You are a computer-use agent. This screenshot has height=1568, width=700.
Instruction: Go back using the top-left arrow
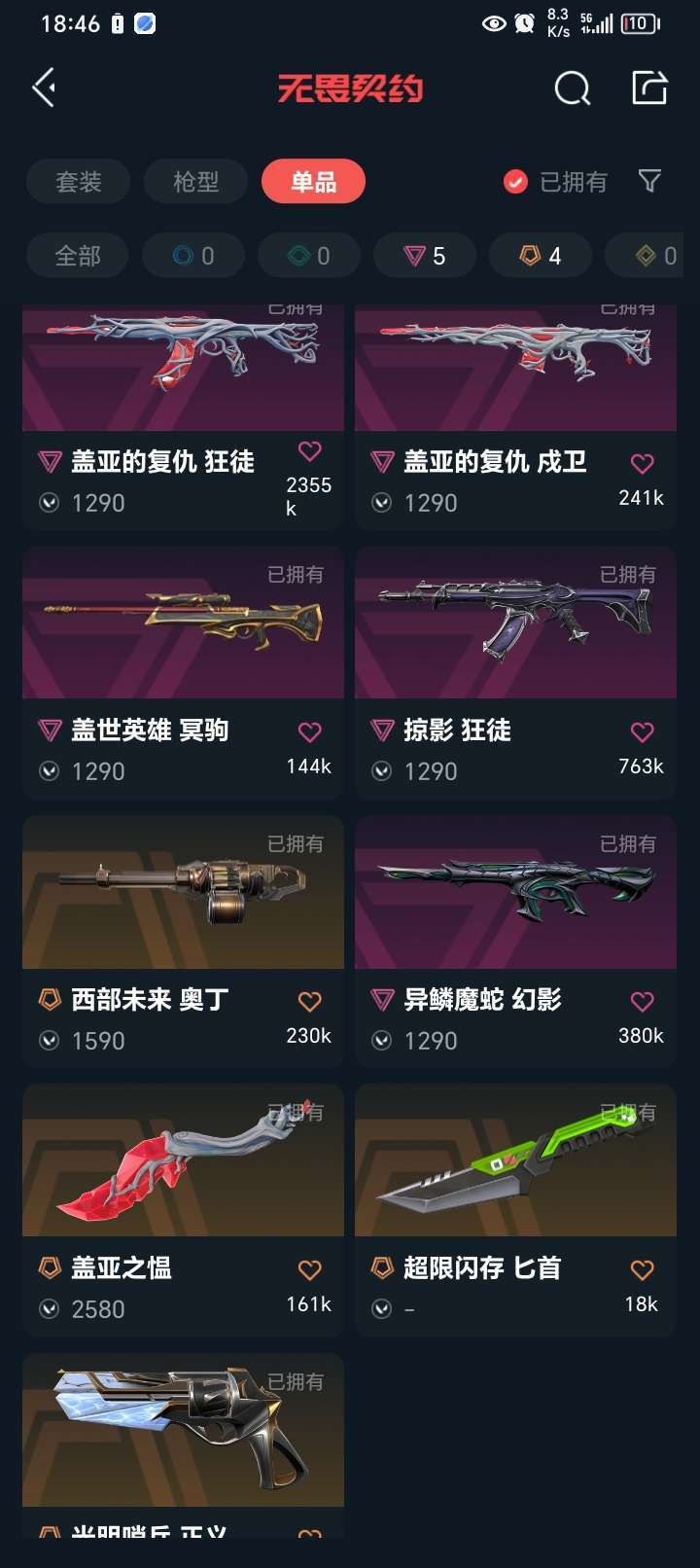[44, 89]
